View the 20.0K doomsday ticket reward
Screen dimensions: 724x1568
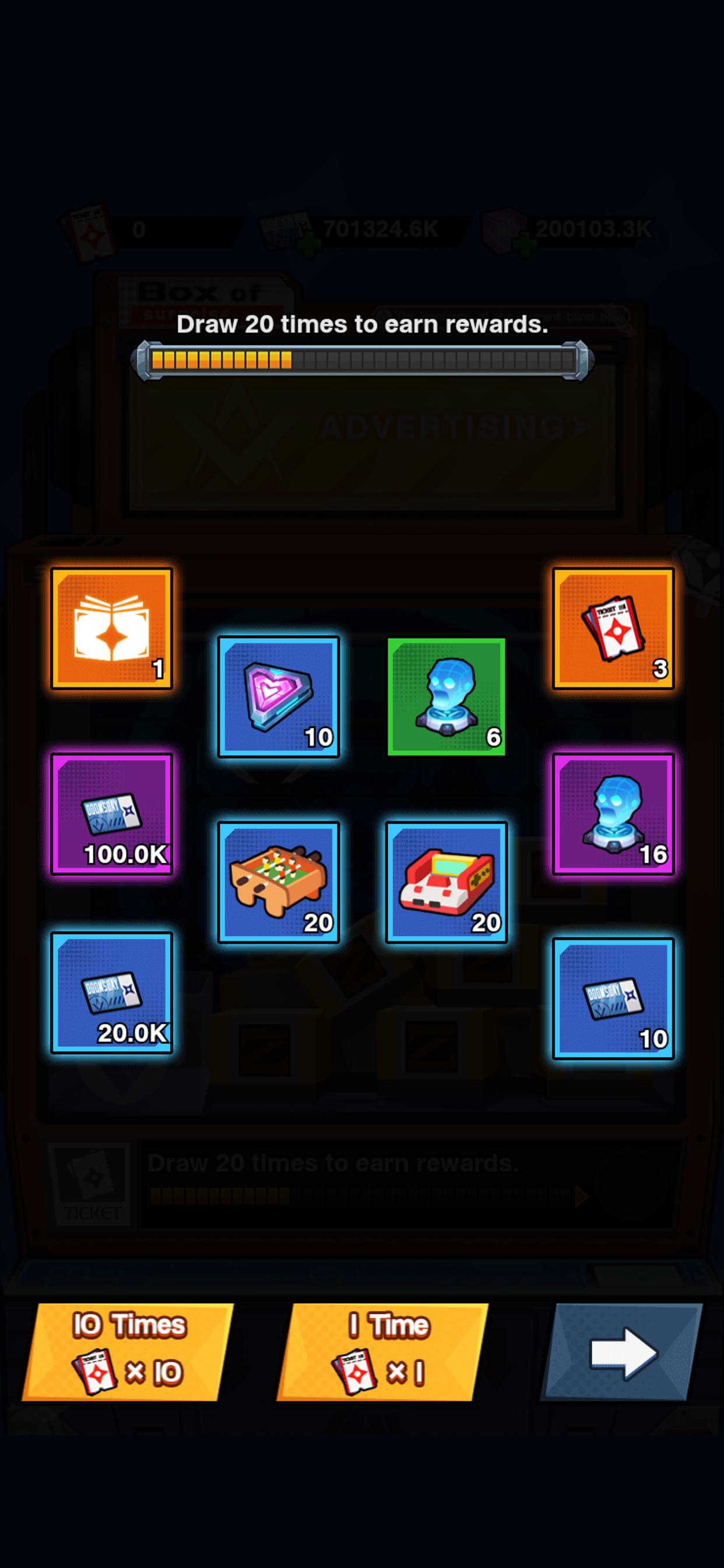pos(112,993)
